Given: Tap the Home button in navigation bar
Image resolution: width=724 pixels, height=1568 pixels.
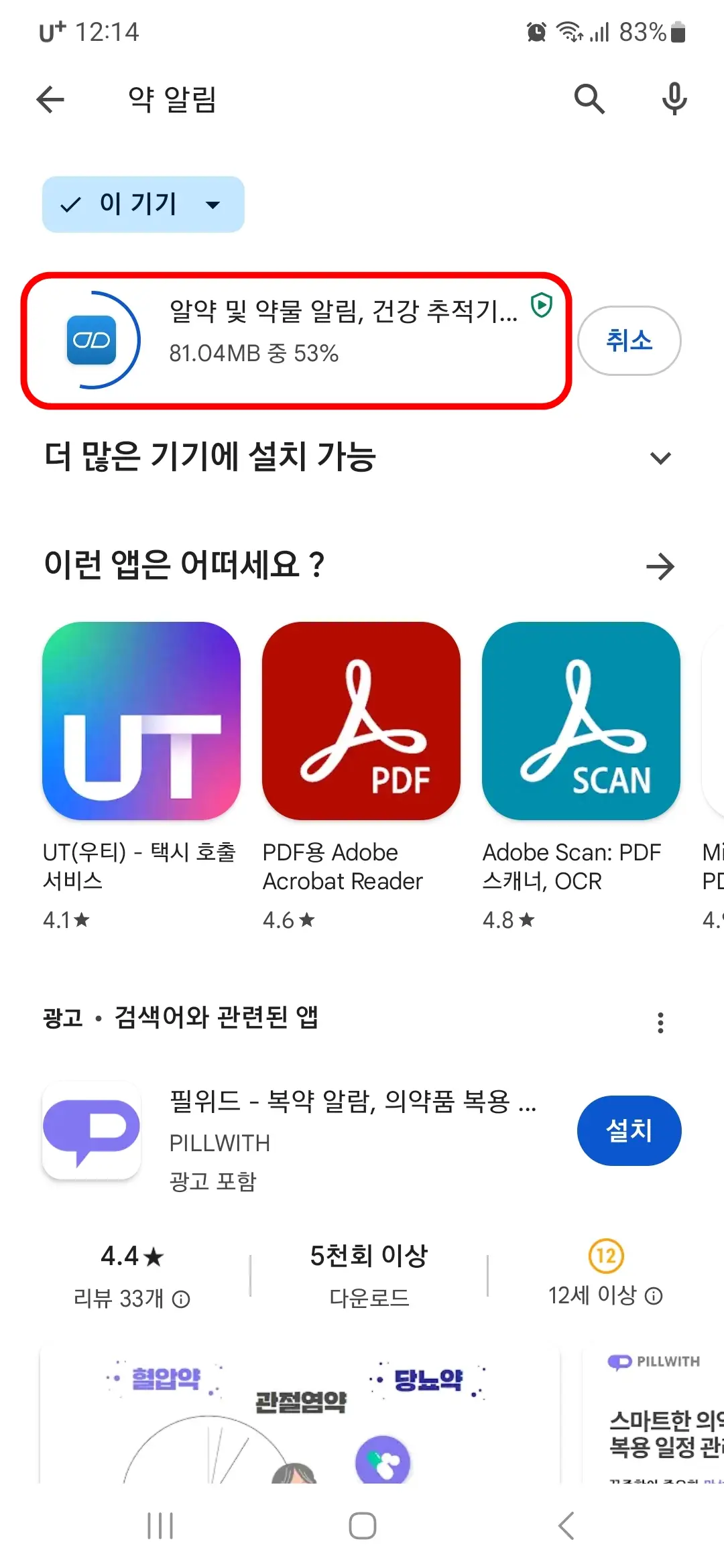Looking at the screenshot, I should pos(362,1526).
